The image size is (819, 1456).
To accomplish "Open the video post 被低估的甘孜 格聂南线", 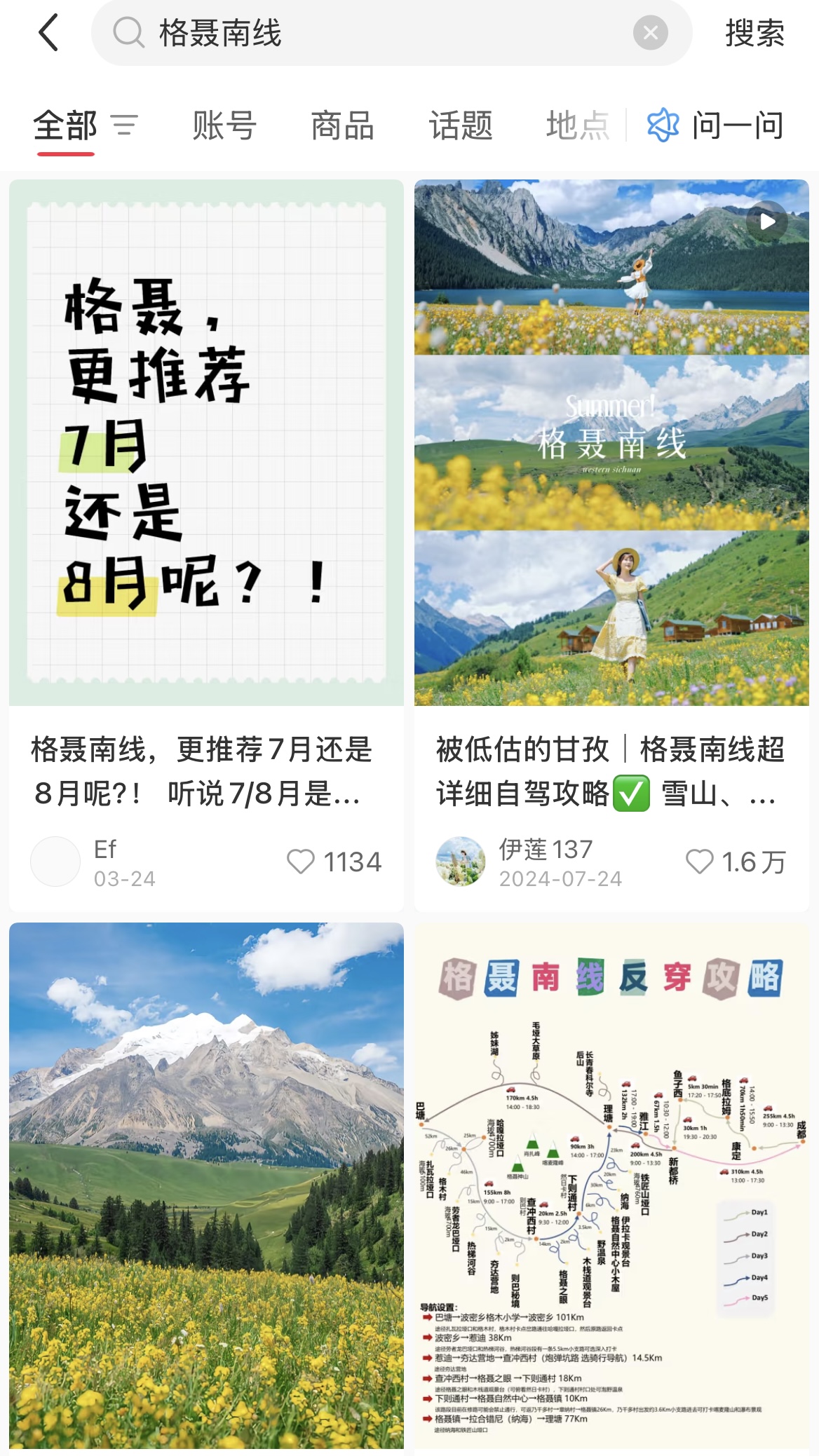I will tap(611, 443).
